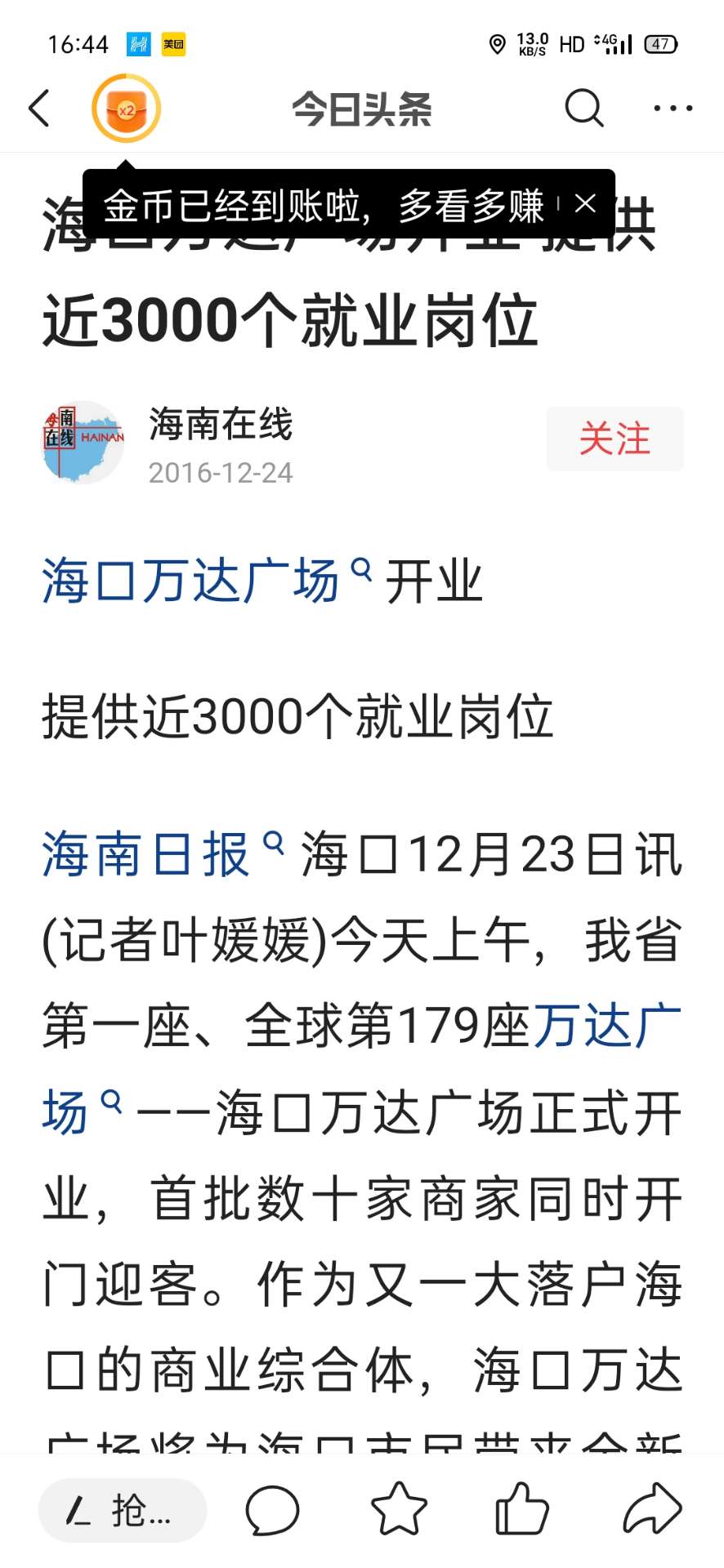Open the three-dot overflow menu
The height and width of the screenshot is (1568, 724).
(673, 108)
